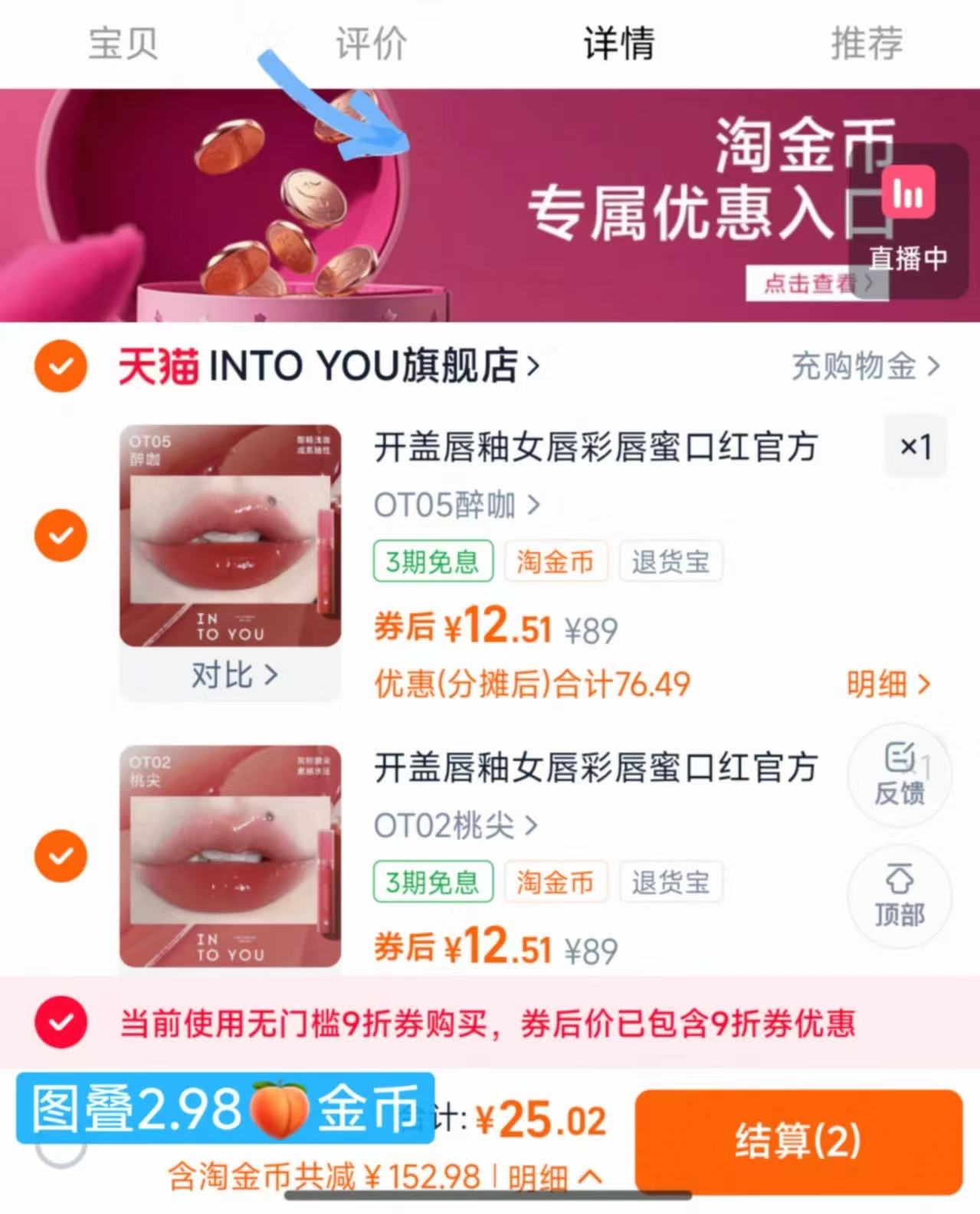Image resolution: width=980 pixels, height=1214 pixels.
Task: Switch to the 评价 reviews tab
Action: click(x=369, y=44)
